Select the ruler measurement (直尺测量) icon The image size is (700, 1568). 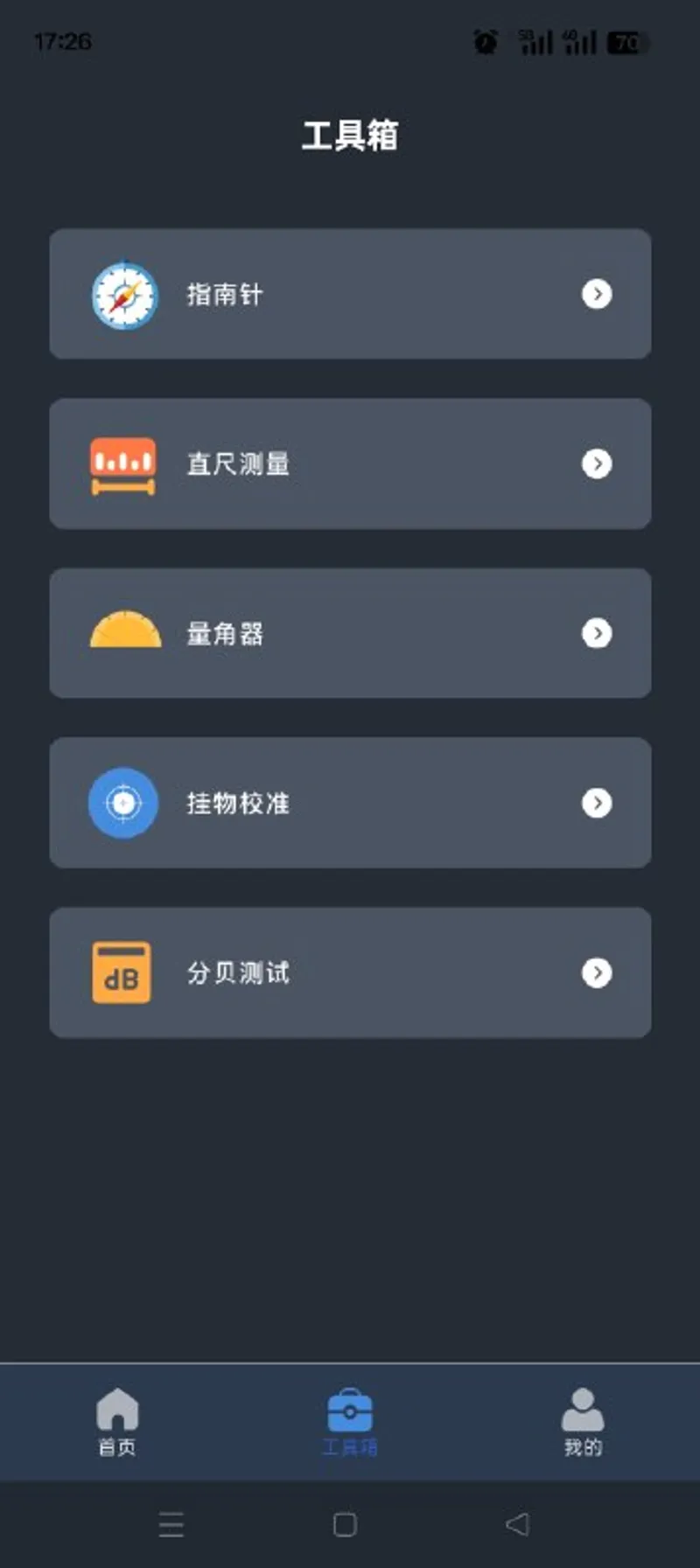122,463
